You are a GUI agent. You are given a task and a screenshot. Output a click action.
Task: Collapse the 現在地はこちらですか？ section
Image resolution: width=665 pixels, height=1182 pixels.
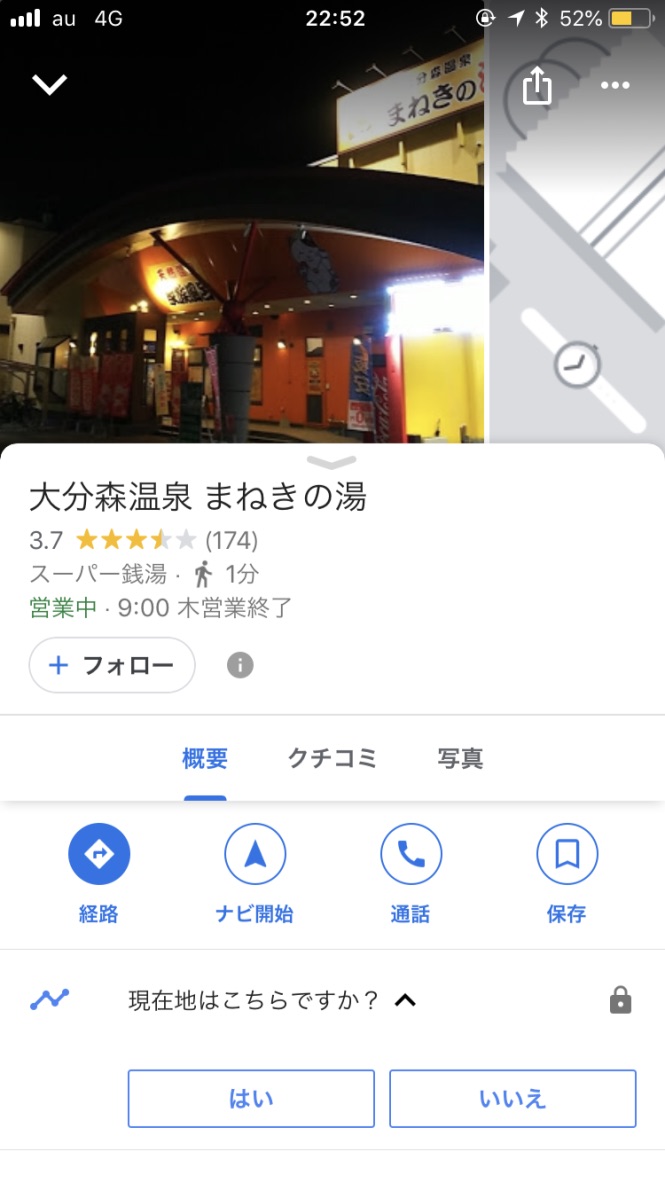(406, 1000)
